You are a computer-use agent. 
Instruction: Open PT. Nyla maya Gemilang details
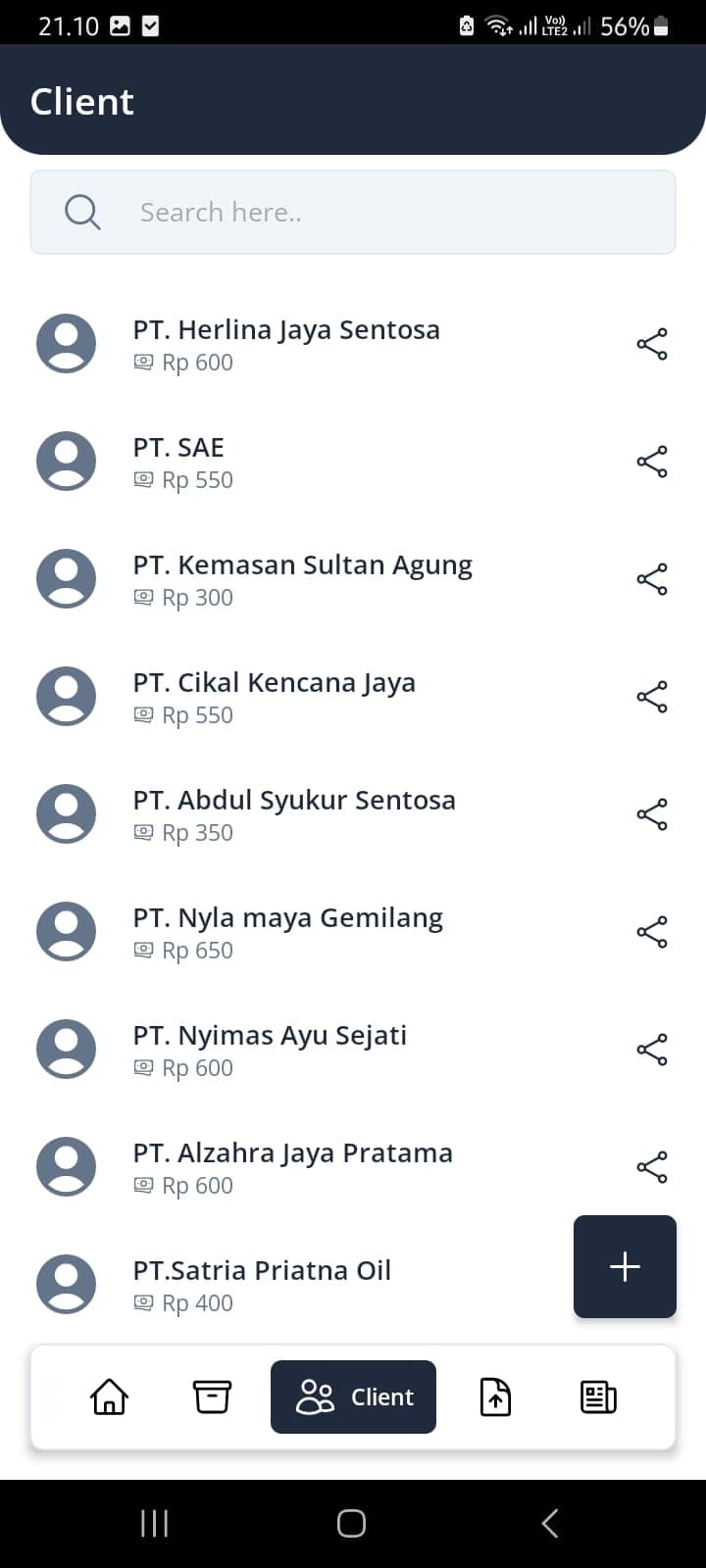(287, 932)
